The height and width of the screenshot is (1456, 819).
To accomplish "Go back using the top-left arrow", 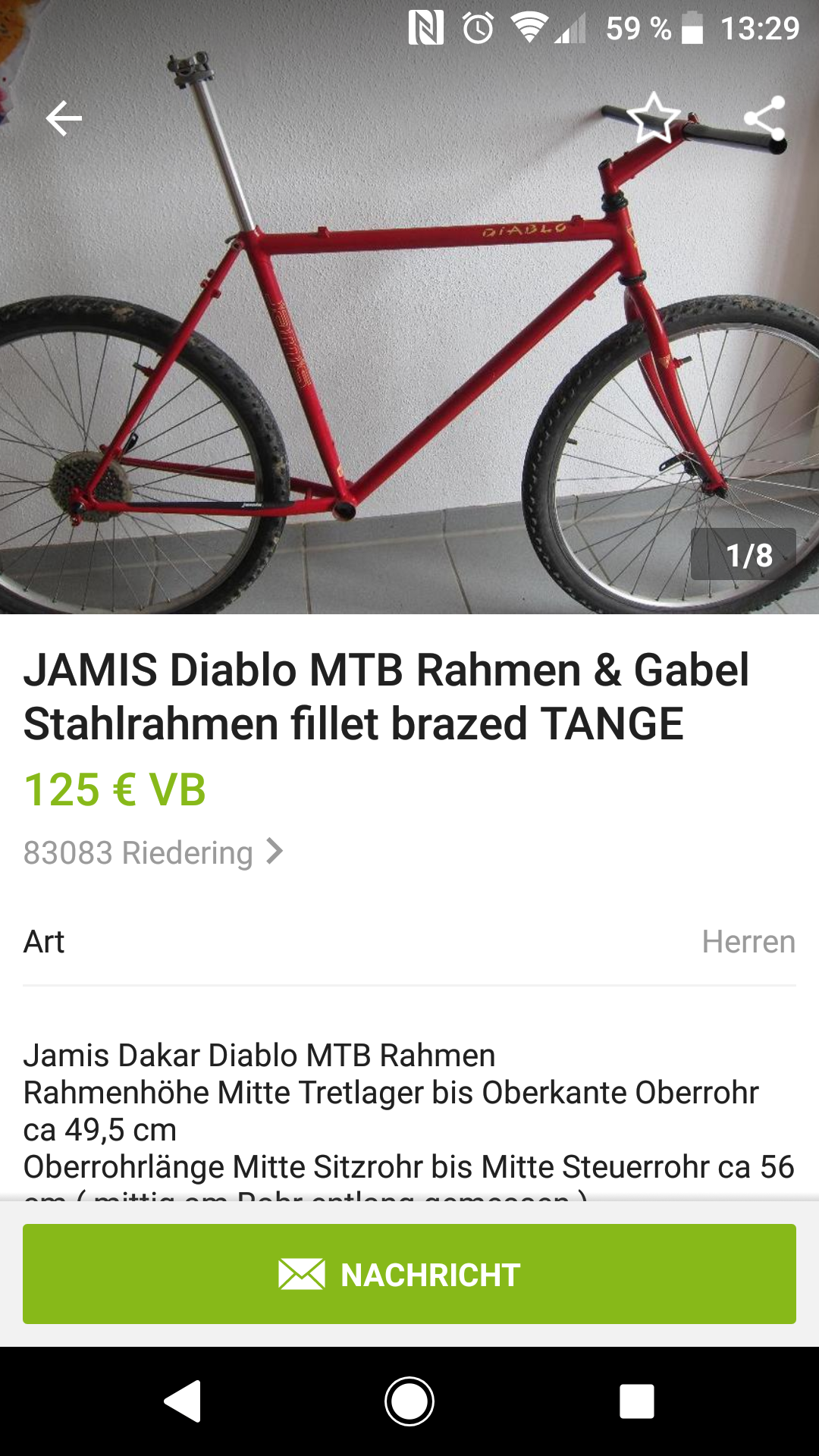I will click(x=64, y=118).
